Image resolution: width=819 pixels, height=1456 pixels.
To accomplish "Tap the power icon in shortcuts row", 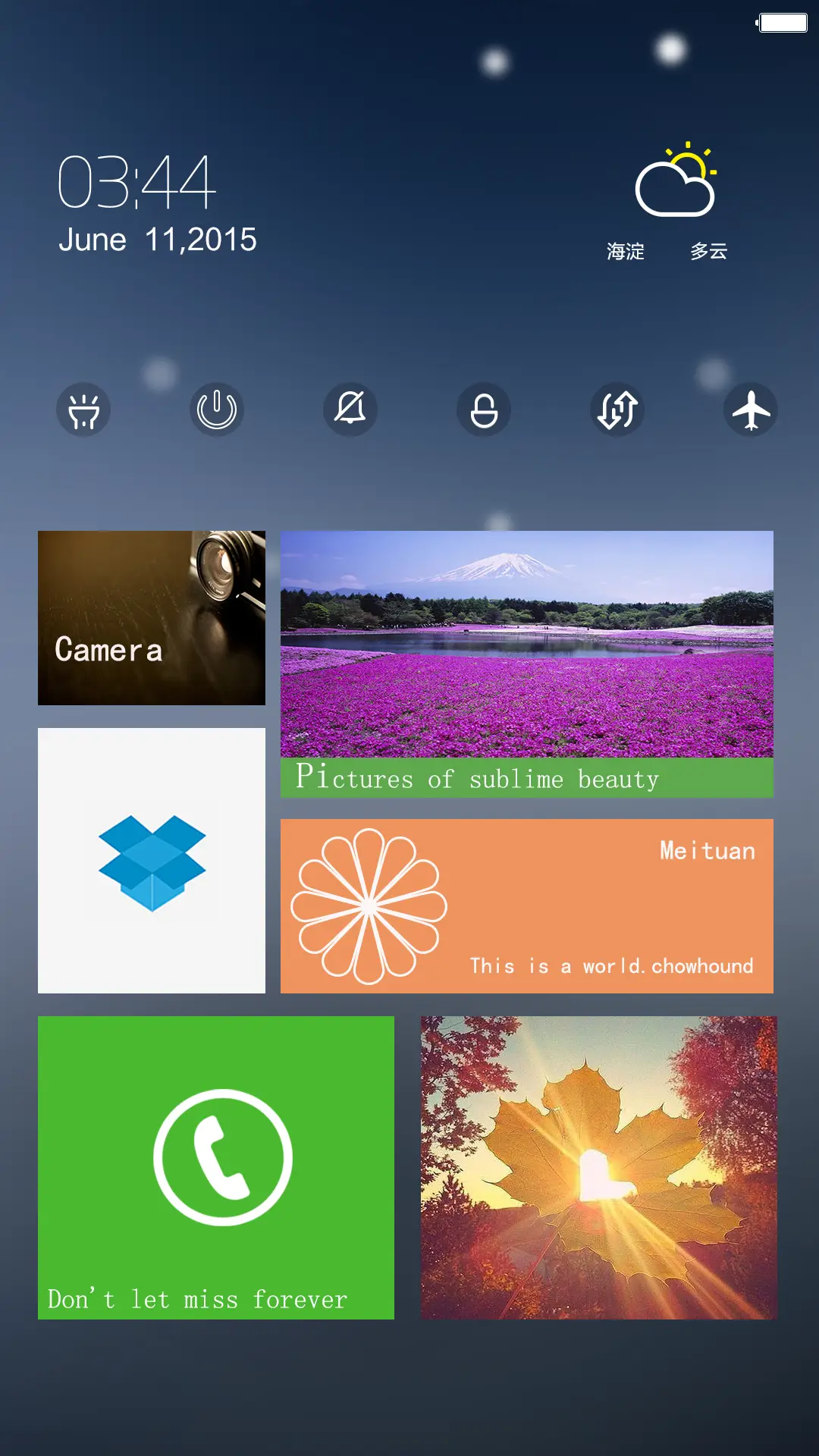I will click(216, 409).
